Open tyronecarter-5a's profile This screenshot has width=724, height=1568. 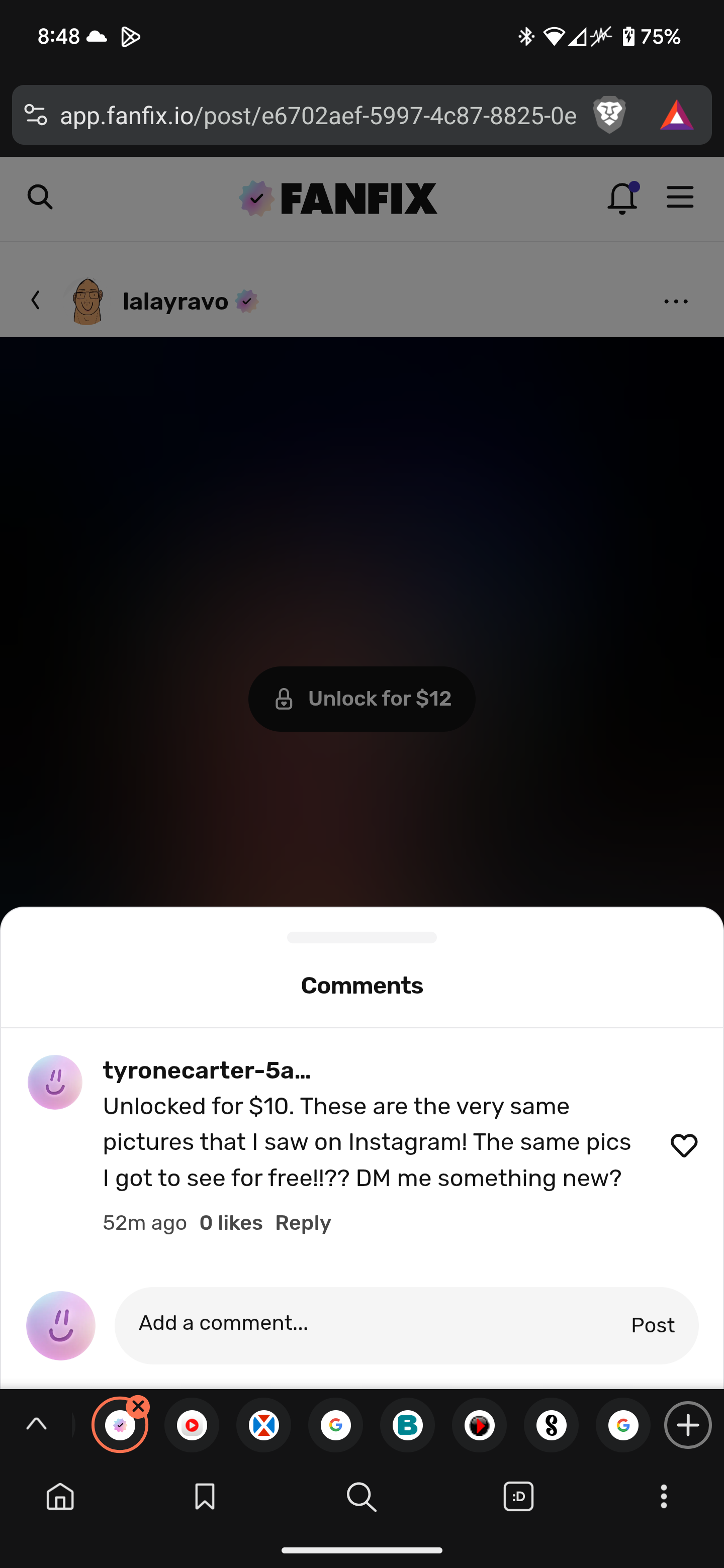tap(207, 1070)
